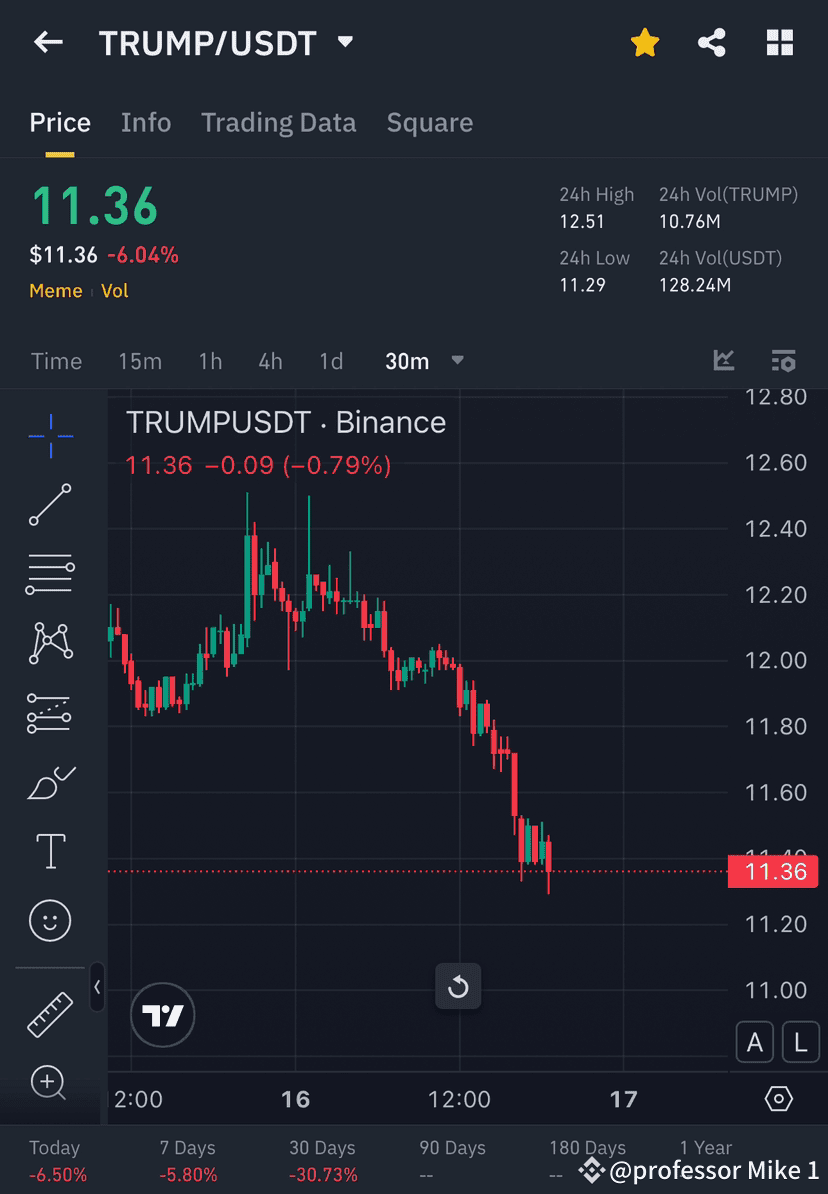Choose the horizontal lines drawing tool
The width and height of the screenshot is (828, 1194).
[49, 574]
